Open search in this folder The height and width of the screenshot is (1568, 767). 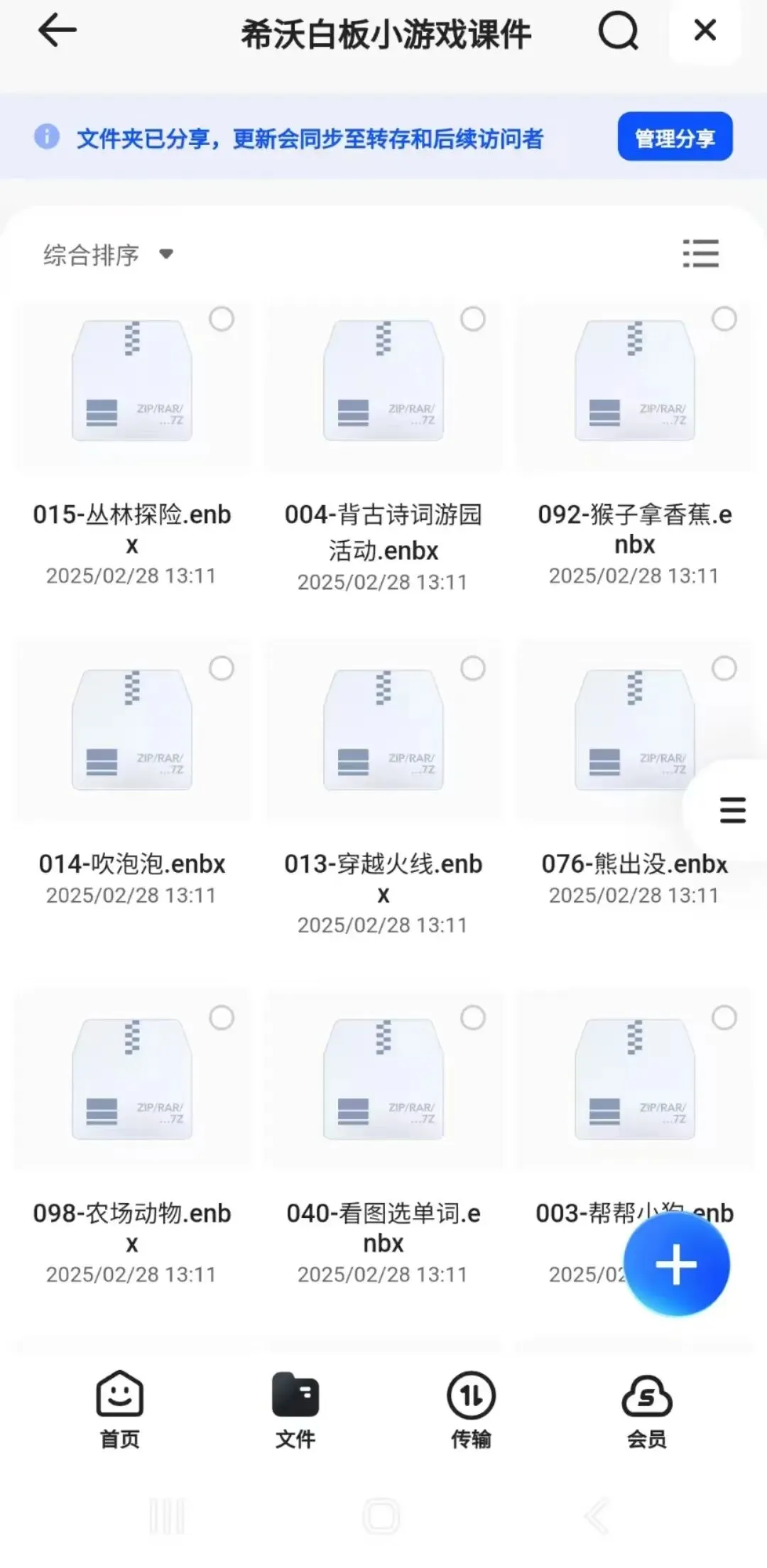(618, 31)
